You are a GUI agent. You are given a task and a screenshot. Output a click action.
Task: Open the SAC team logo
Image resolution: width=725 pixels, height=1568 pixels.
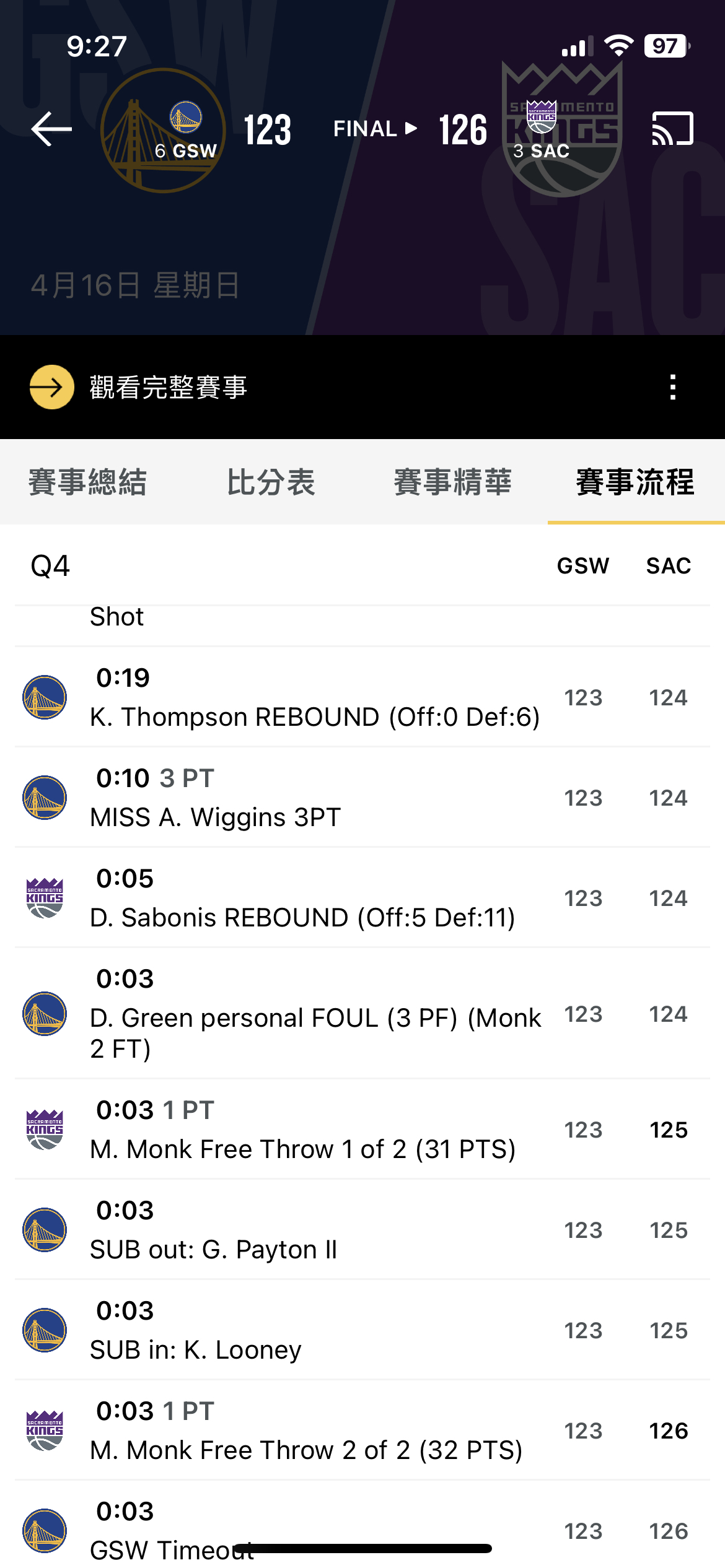542,117
